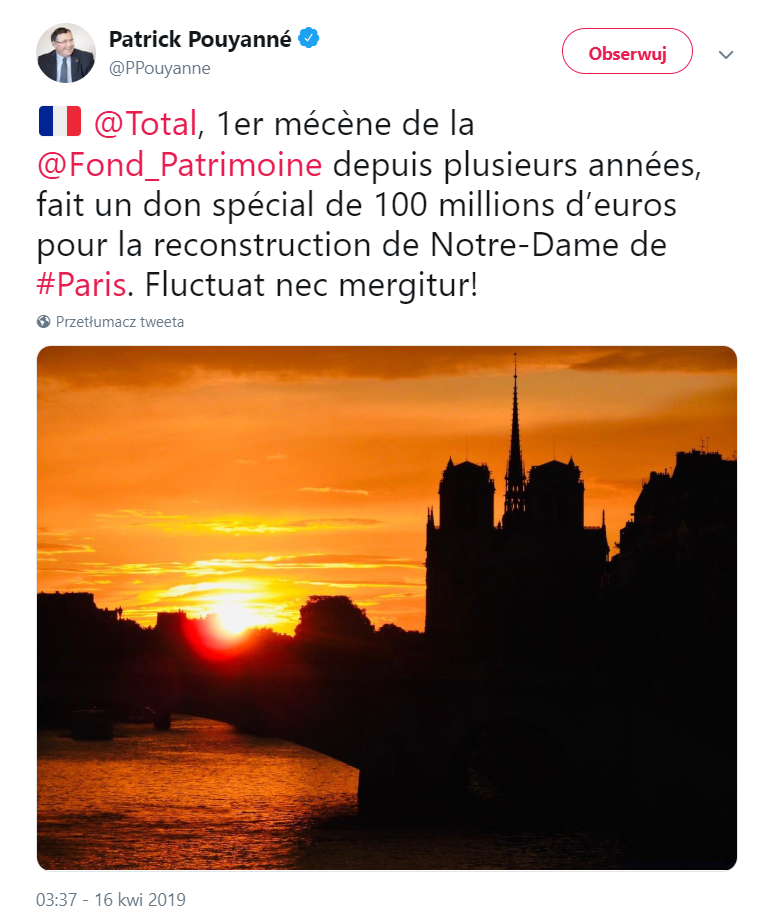This screenshot has width=770, height=916.
Task: Open the 03:37 - 16 kwi 2019 timestamp
Action: (x=111, y=899)
